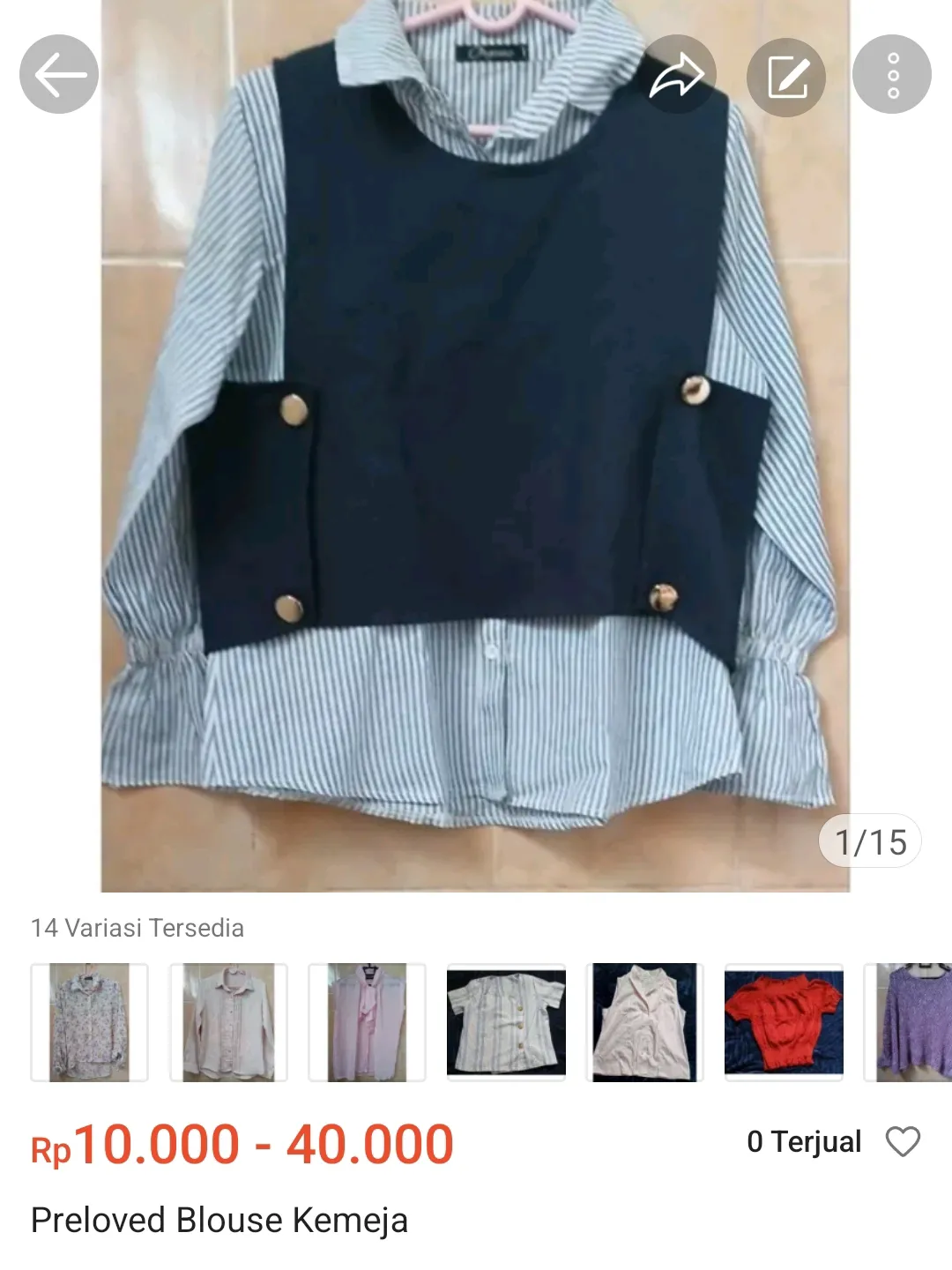Screen dimensions: 952x1270
Task: Tap the 0 Terjual sales counter
Action: tap(804, 1142)
